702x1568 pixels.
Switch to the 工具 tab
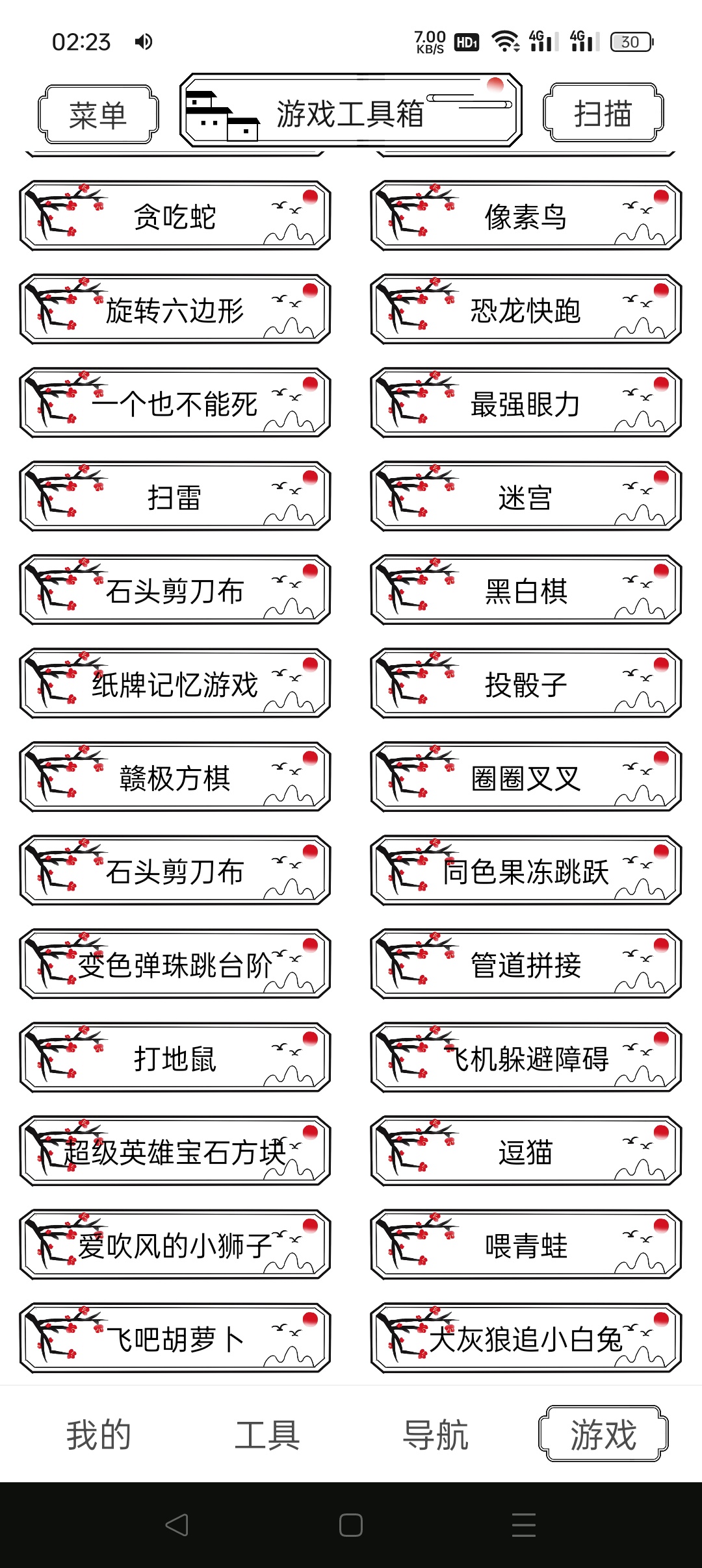[267, 1434]
